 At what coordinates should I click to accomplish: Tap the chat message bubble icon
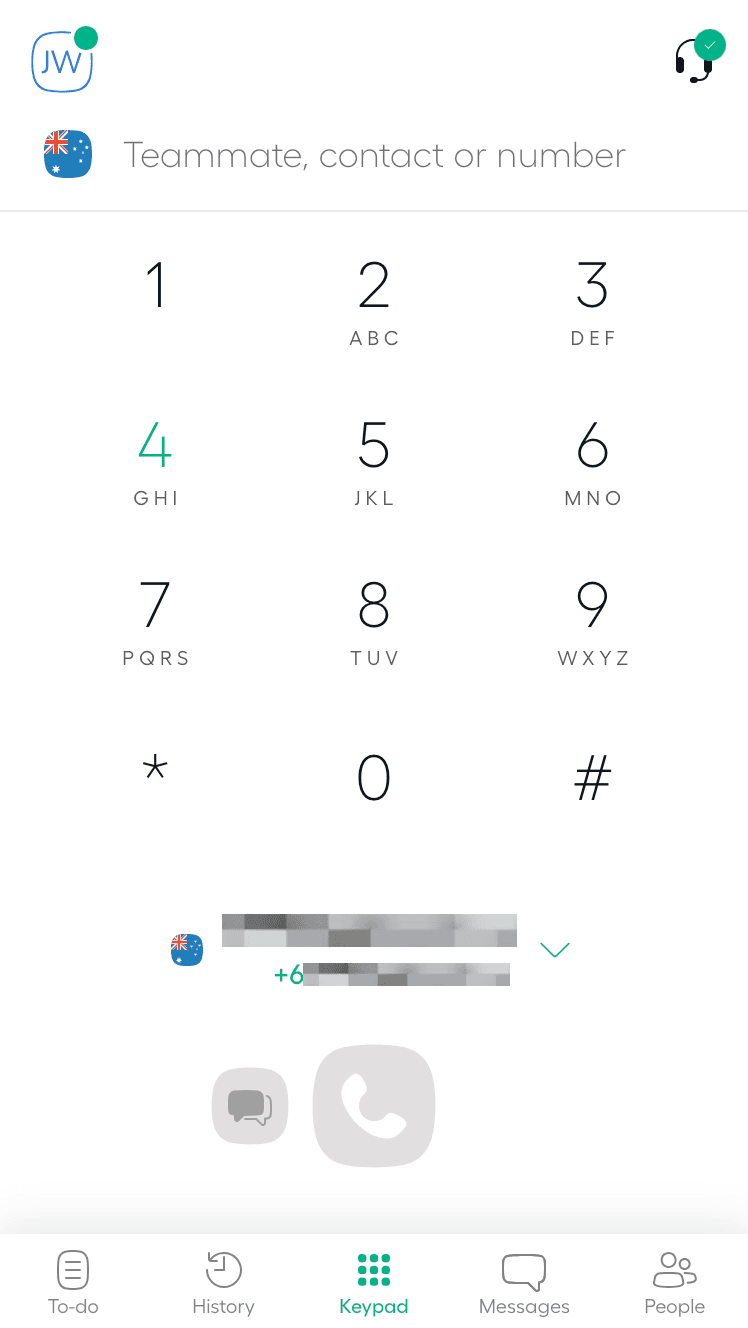(x=249, y=1105)
